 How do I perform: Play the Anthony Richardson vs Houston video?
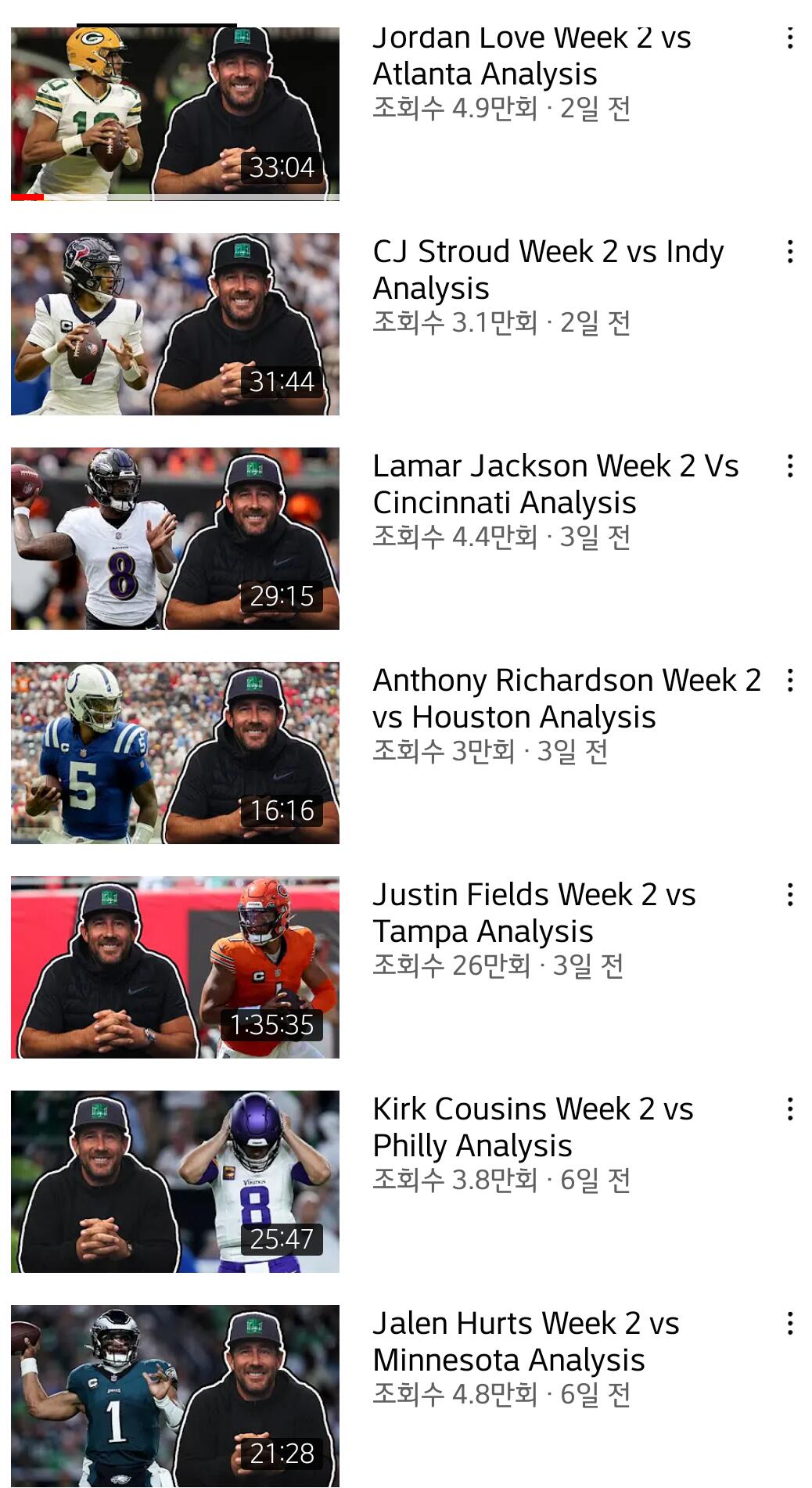[x=175, y=753]
